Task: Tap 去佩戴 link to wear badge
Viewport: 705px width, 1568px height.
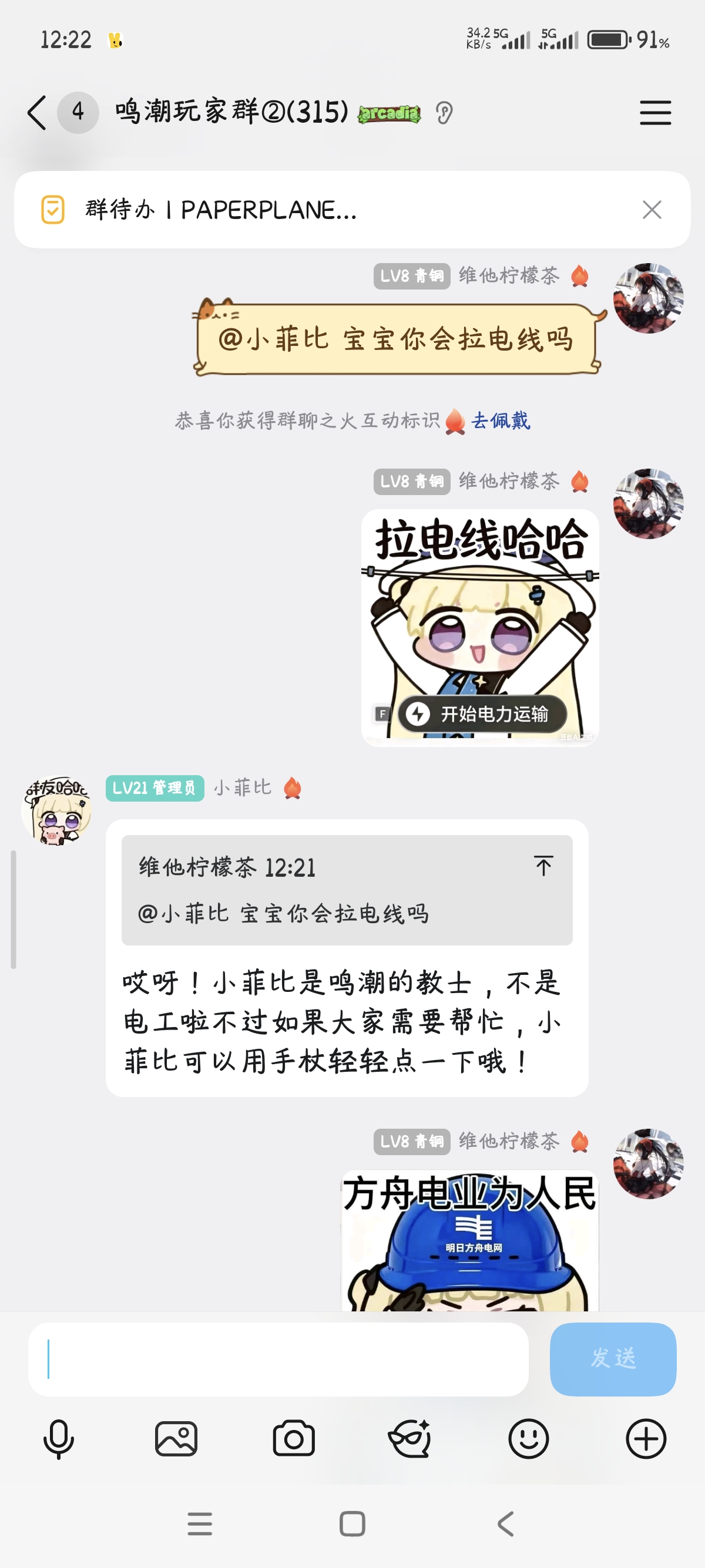Action: pos(501,420)
